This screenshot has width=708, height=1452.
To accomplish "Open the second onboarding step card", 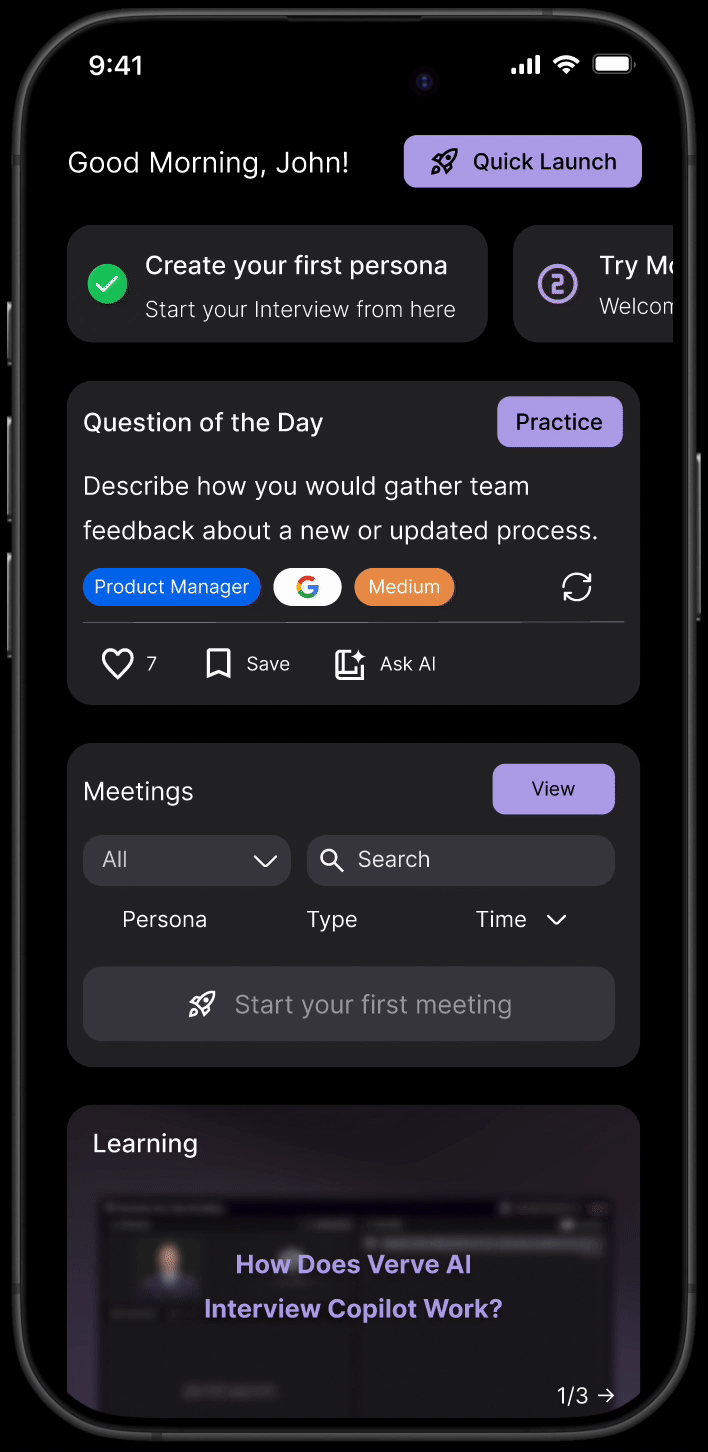I will pyautogui.click(x=593, y=284).
